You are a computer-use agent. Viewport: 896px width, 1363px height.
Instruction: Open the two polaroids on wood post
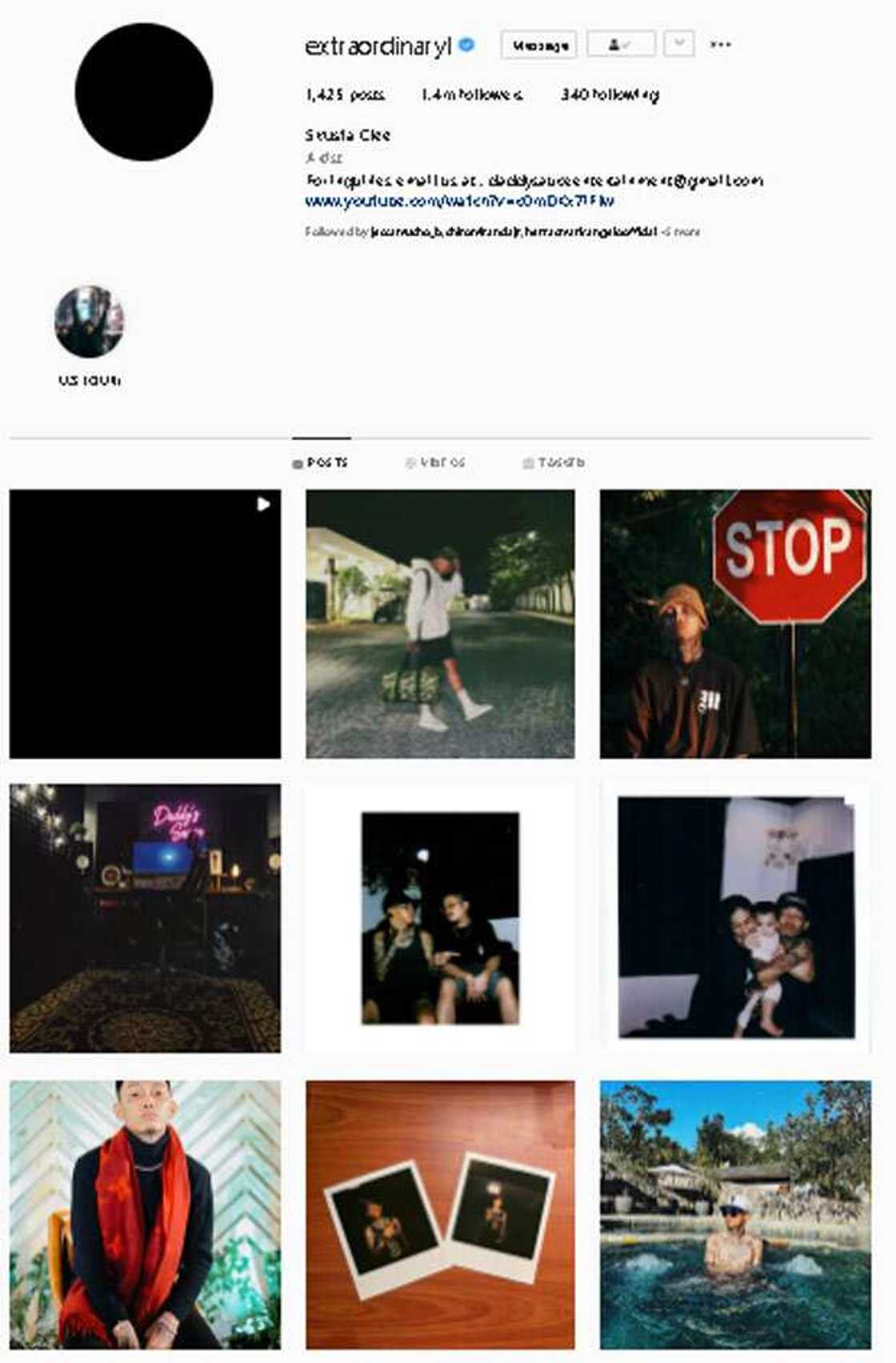point(440,1214)
